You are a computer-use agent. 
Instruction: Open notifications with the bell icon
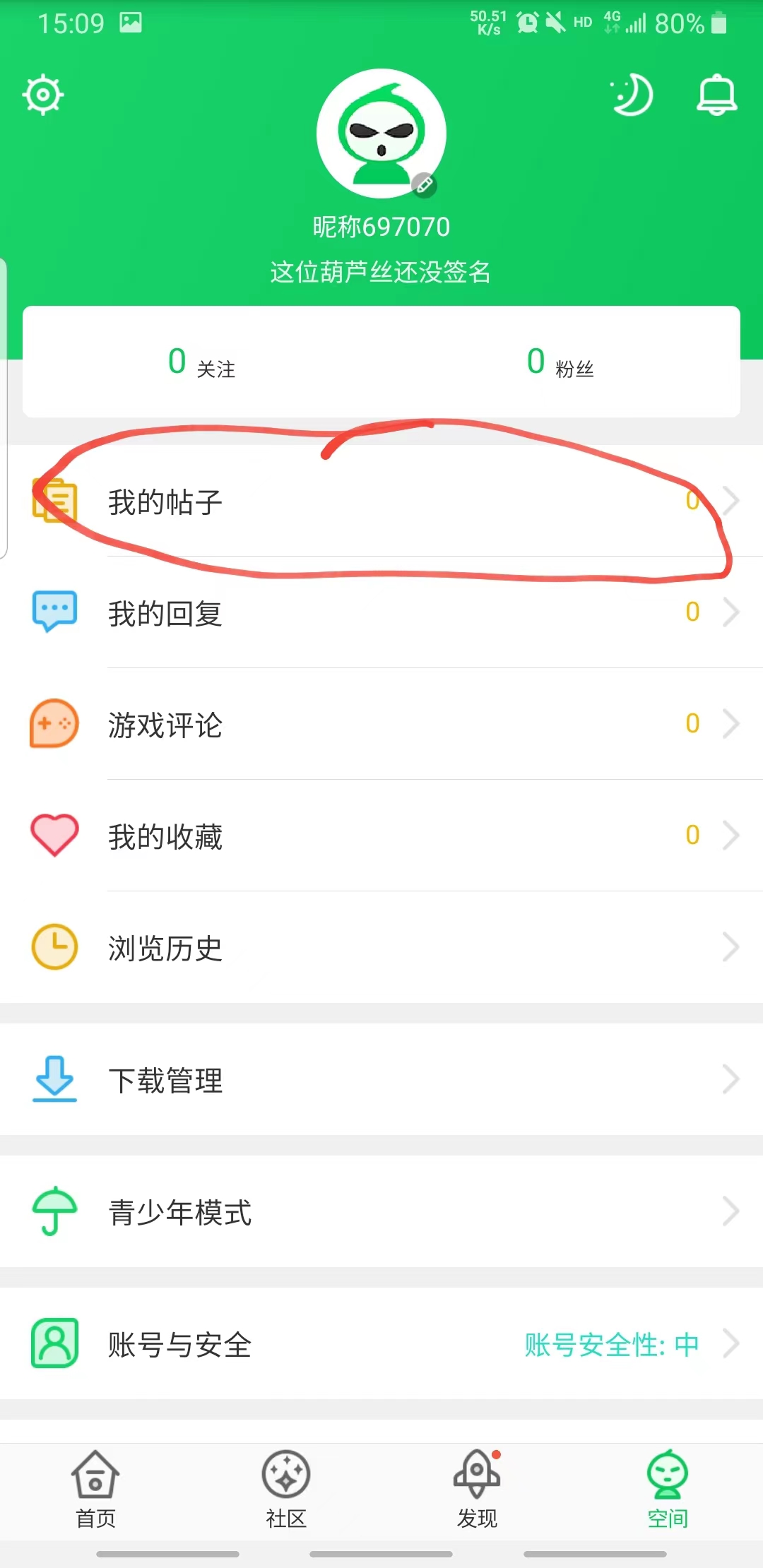tap(716, 95)
